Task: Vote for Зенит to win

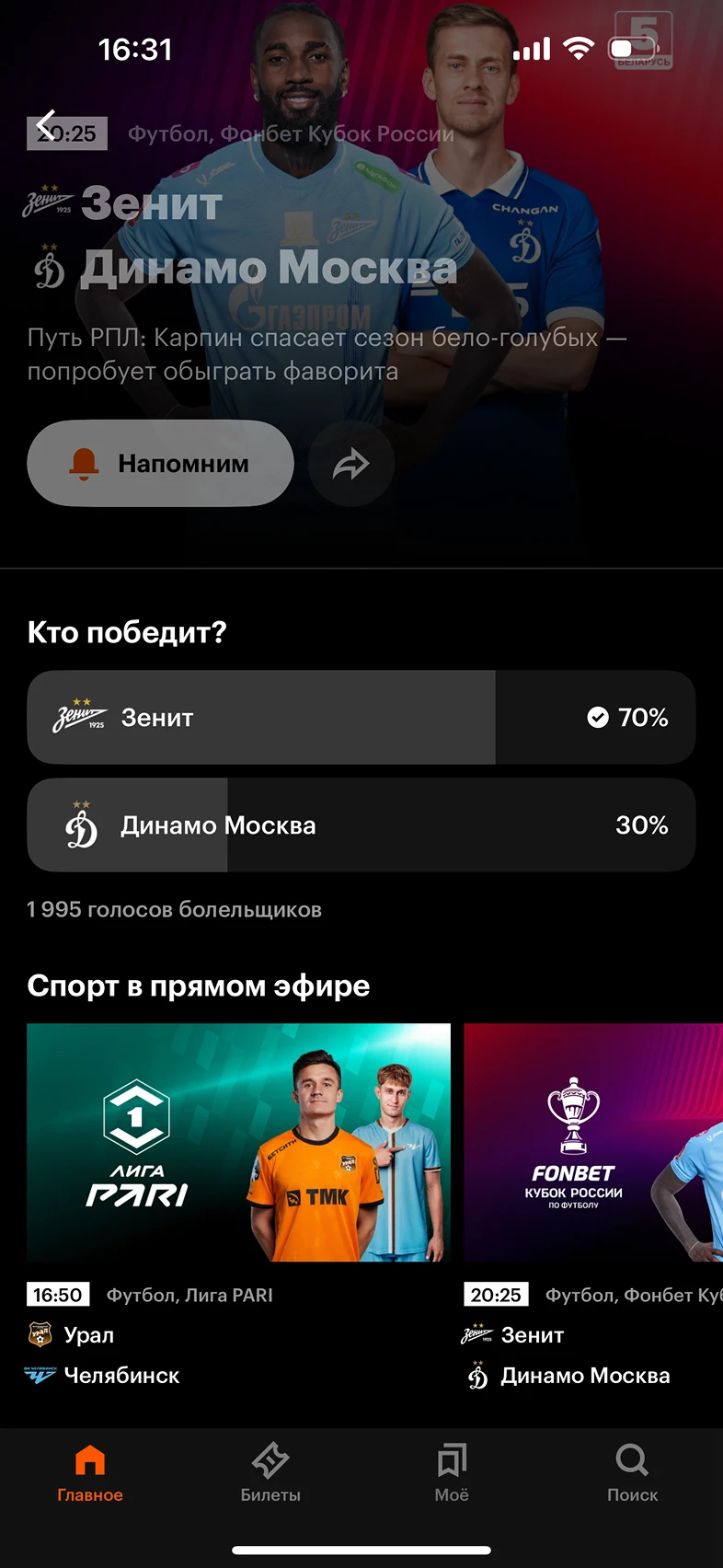Action: click(x=361, y=718)
